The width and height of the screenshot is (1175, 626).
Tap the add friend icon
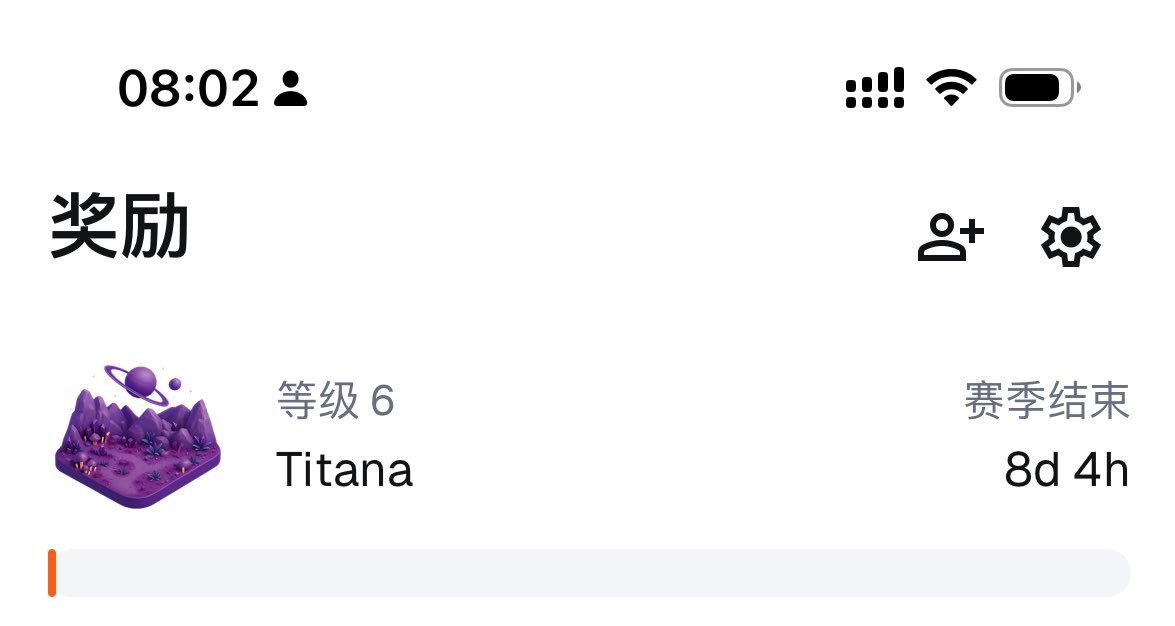(950, 238)
